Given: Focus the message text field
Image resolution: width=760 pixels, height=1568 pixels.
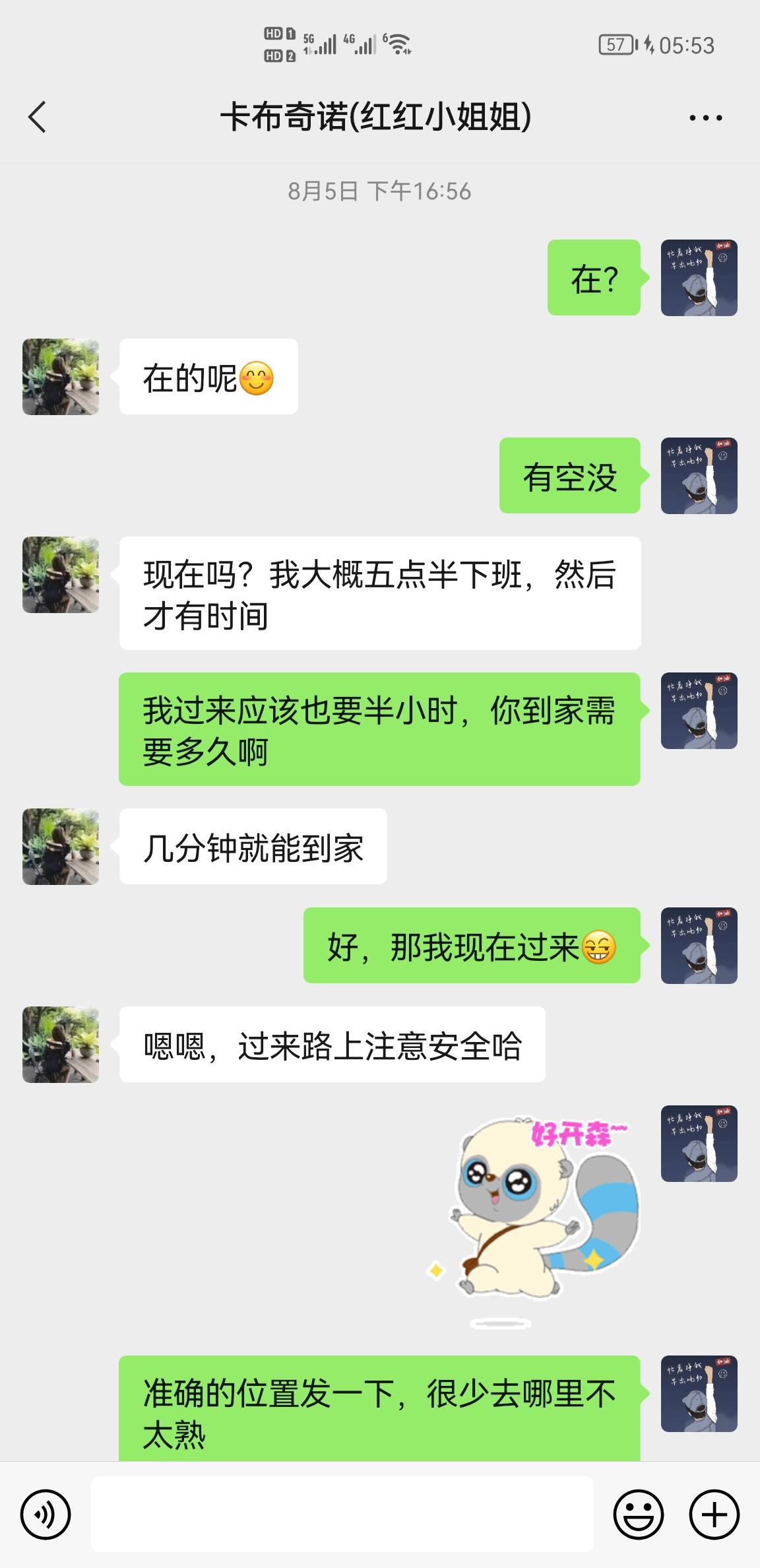Looking at the screenshot, I should 342,1514.
